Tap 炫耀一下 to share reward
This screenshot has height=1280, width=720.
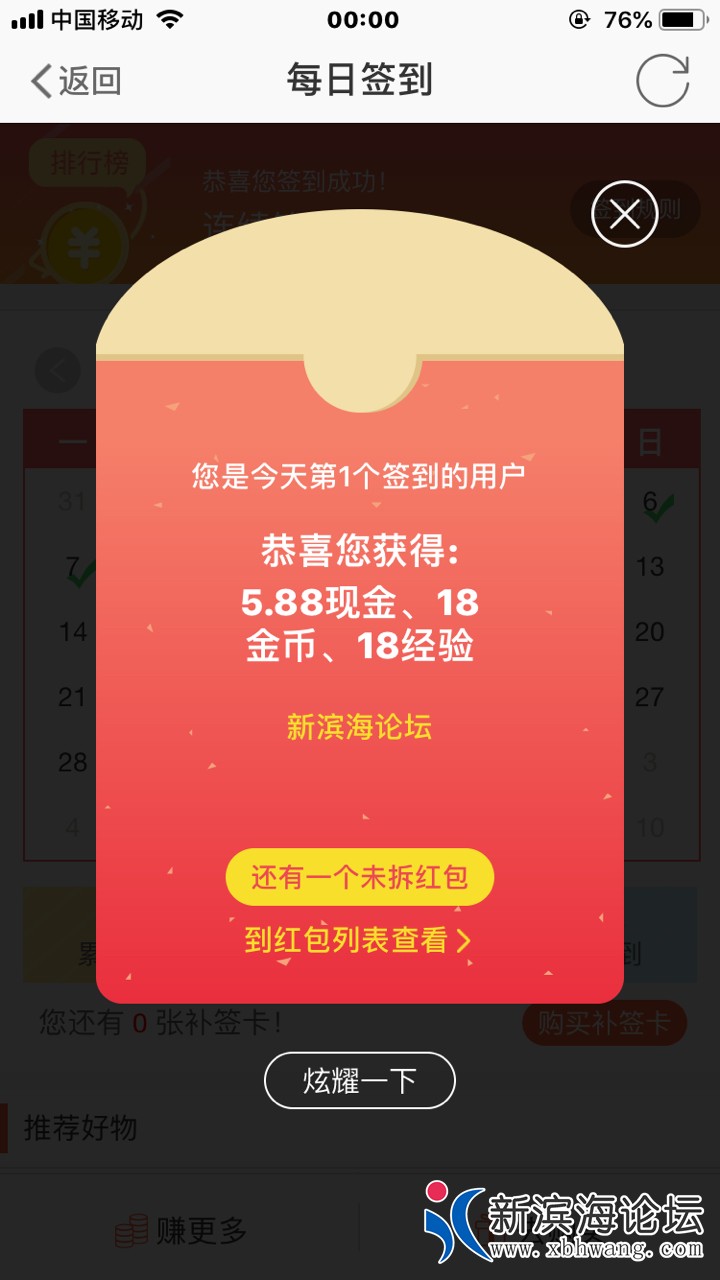pos(360,1080)
